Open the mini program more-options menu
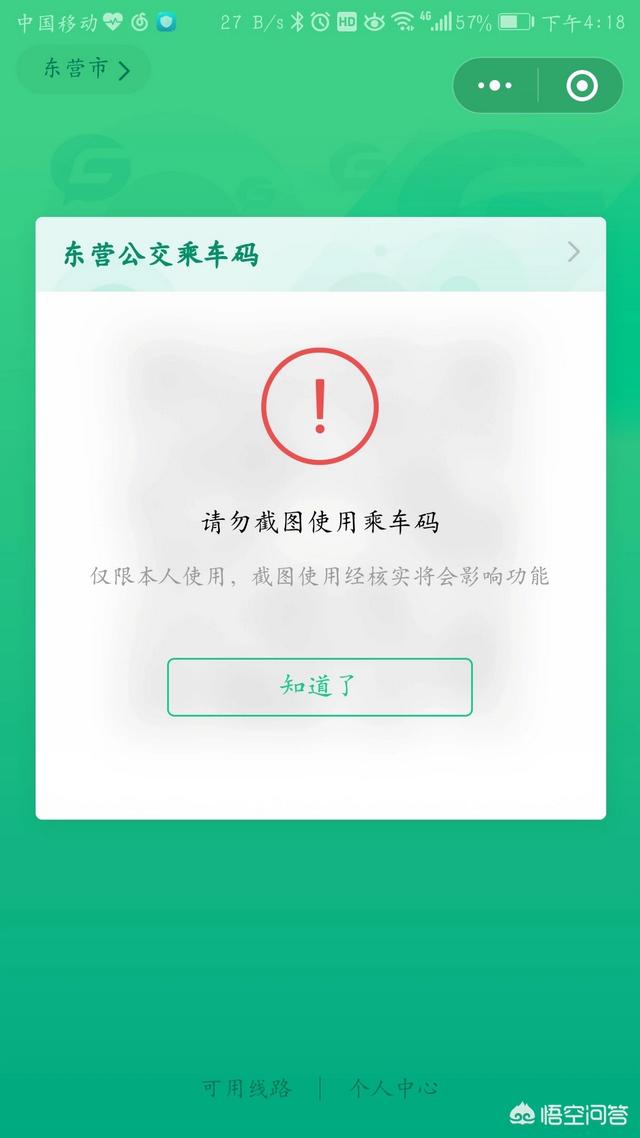Screen dimensions: 640x1138 495,86
